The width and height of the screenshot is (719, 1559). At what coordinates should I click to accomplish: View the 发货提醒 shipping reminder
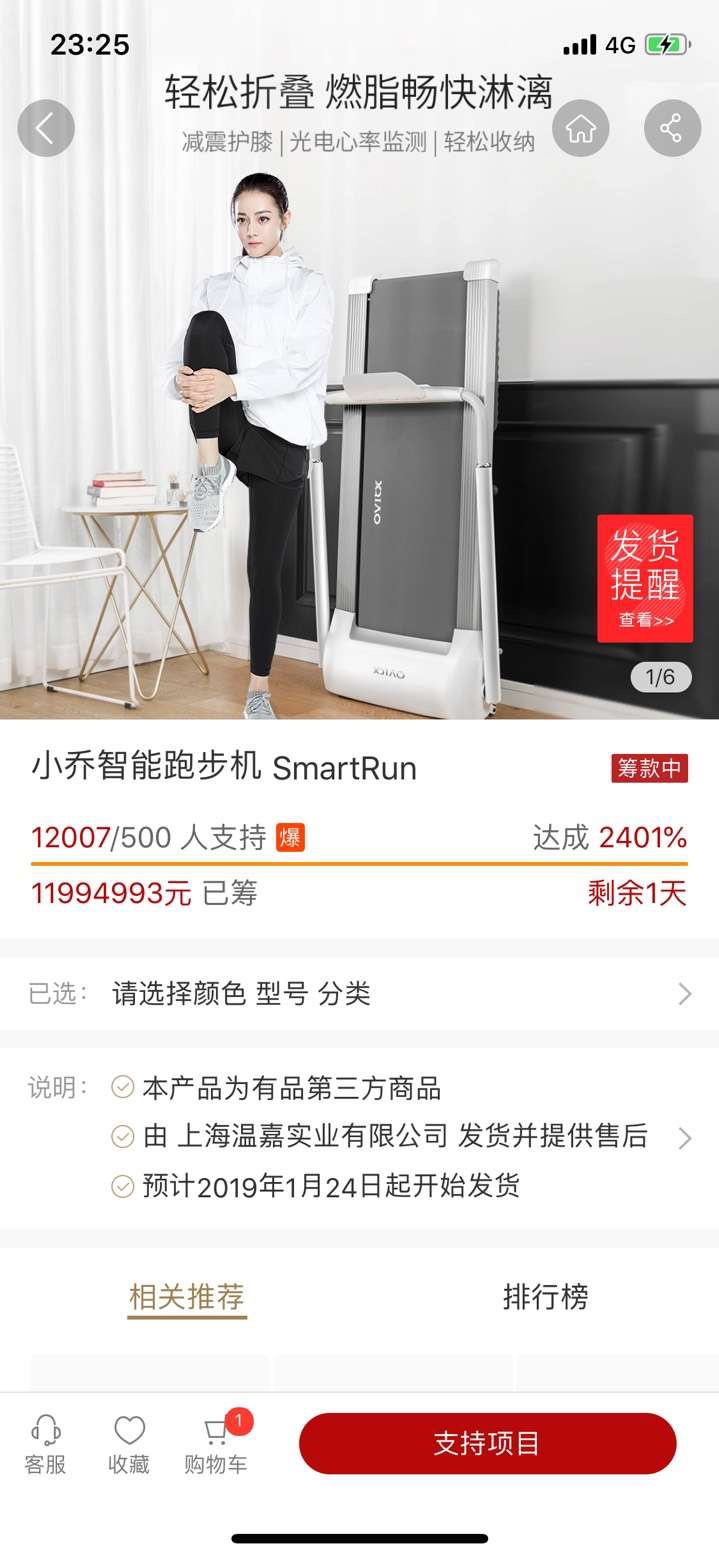point(645,579)
